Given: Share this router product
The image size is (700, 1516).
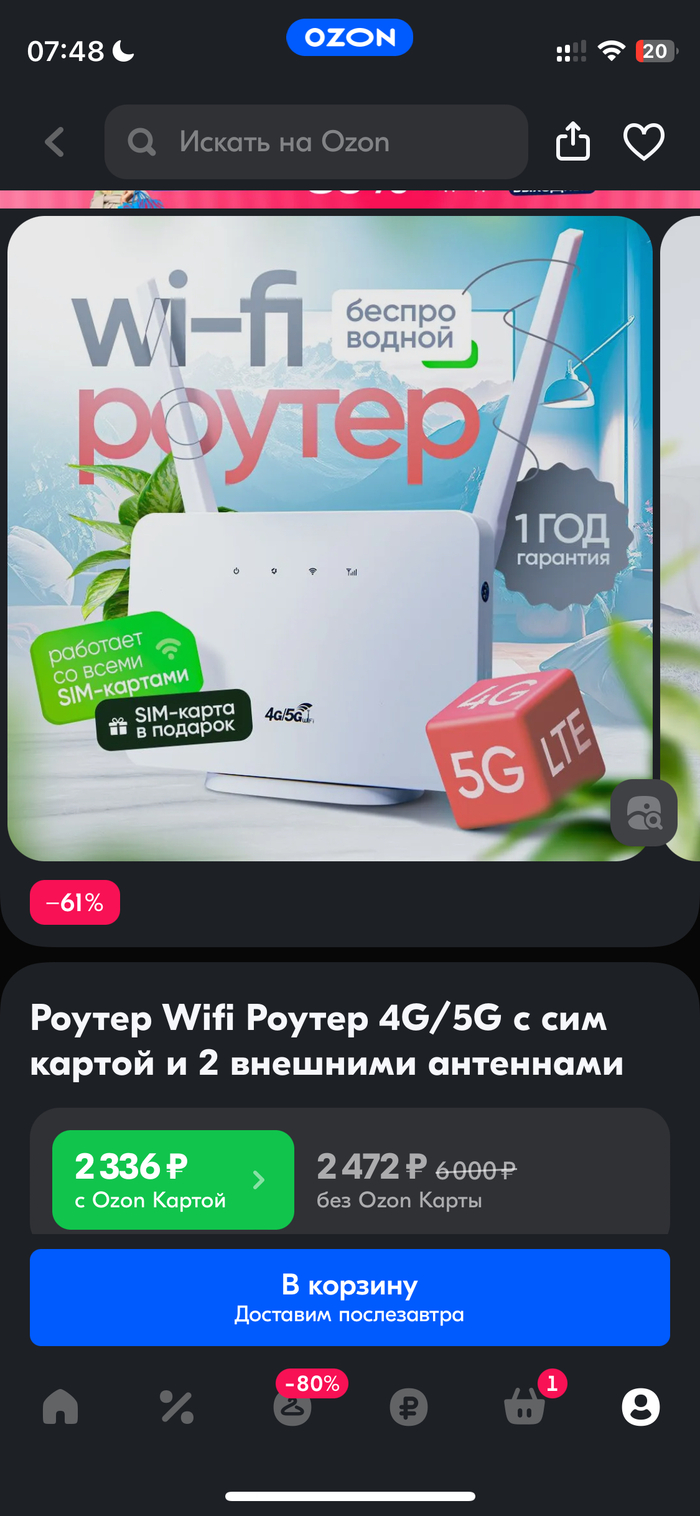Looking at the screenshot, I should [x=573, y=142].
